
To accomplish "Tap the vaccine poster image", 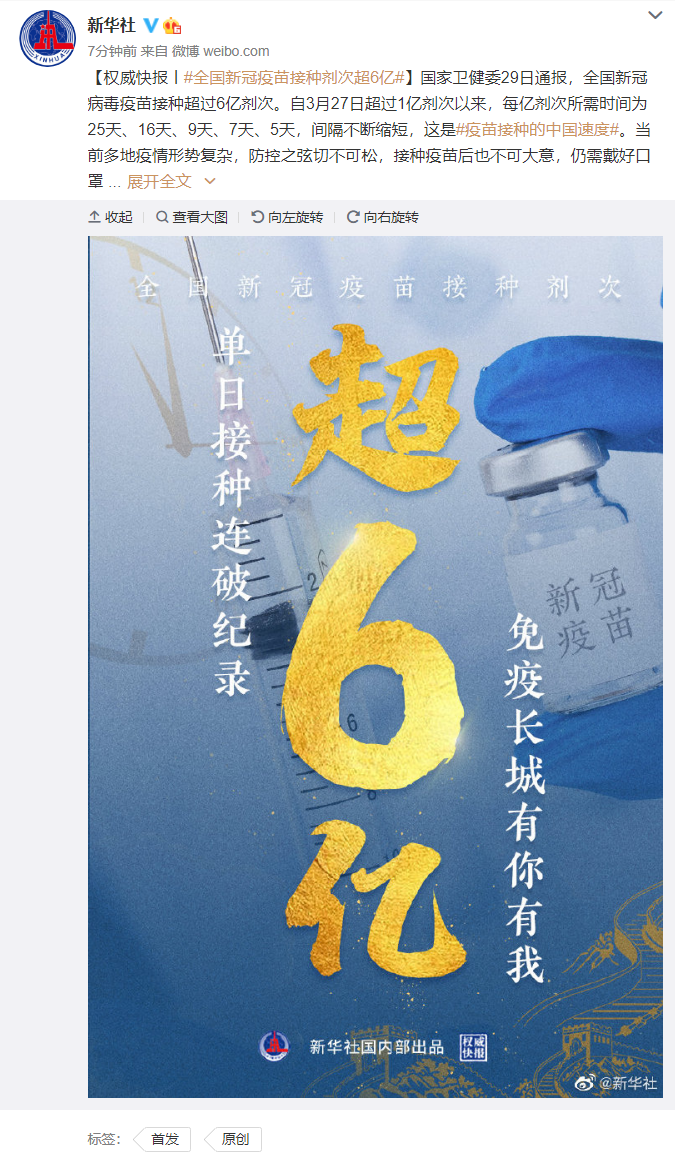I will point(375,665).
